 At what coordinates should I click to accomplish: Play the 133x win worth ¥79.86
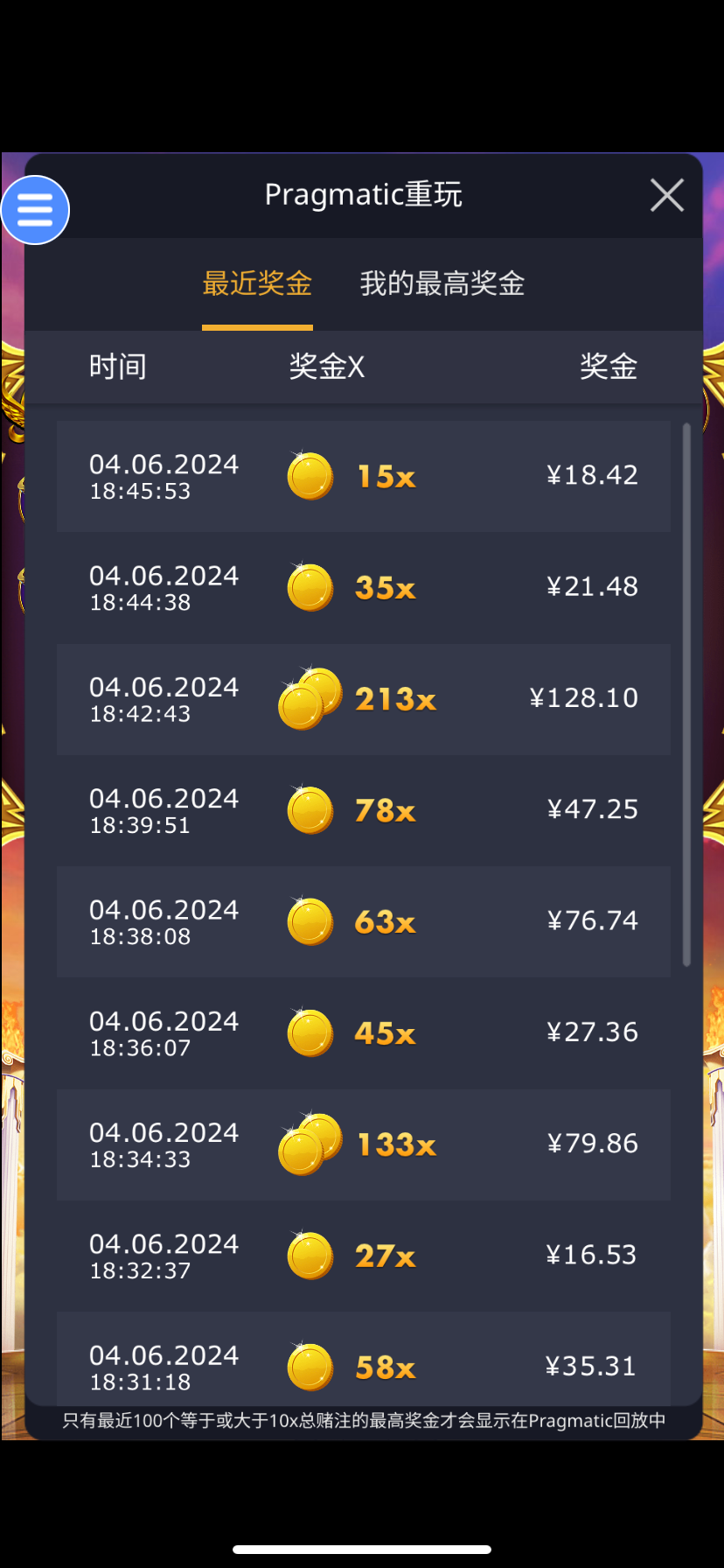pos(363,1144)
